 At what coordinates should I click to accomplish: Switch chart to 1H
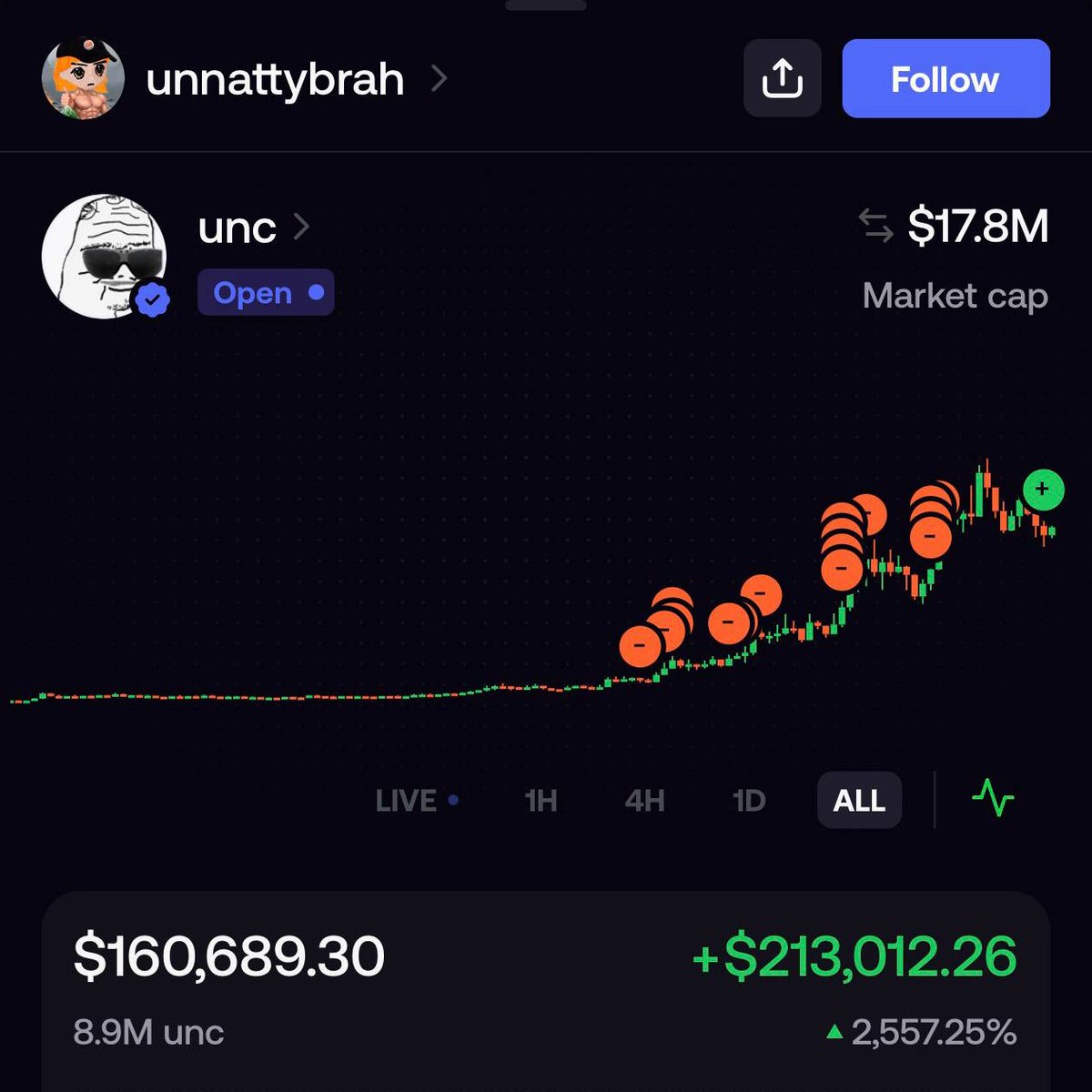coord(541,801)
